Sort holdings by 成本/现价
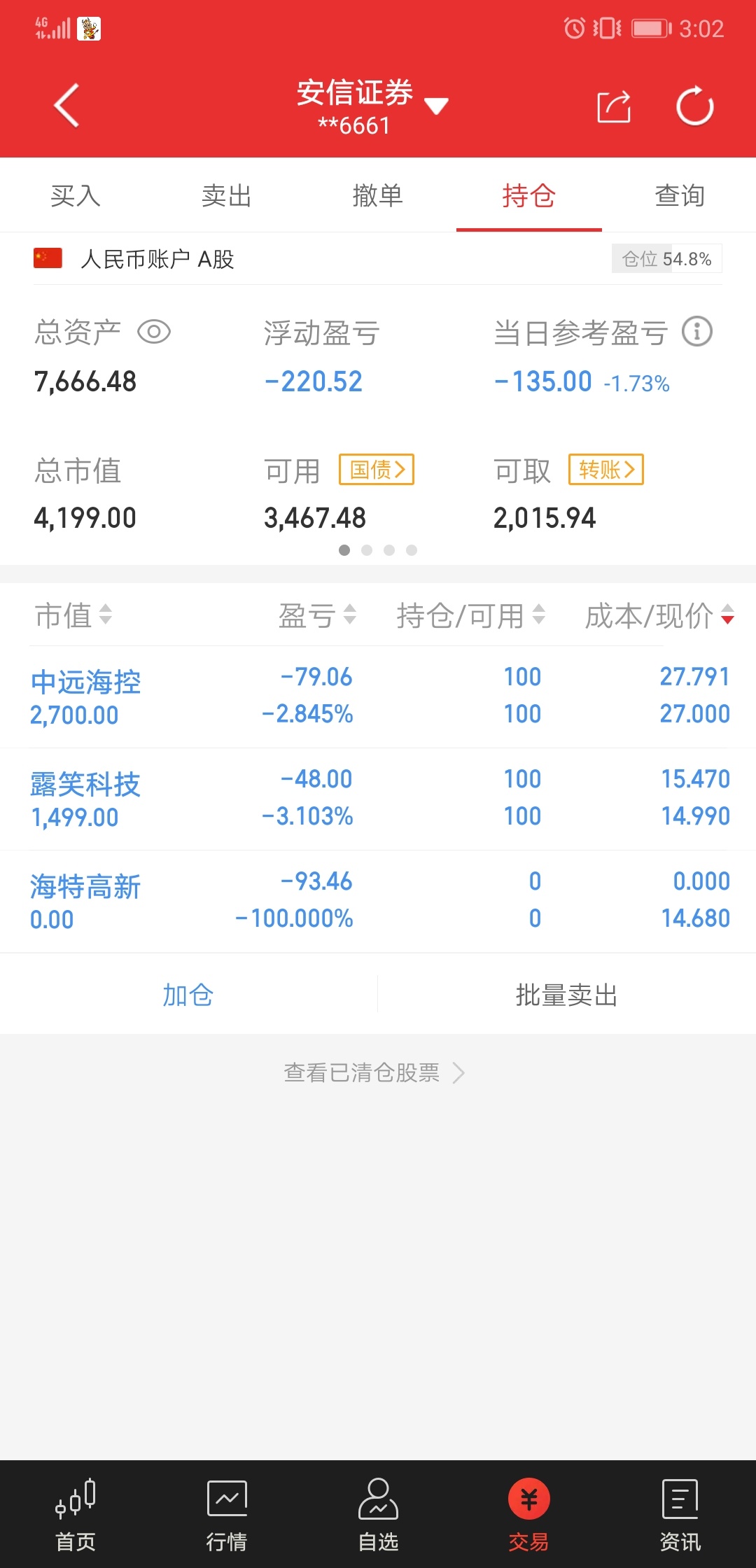This screenshot has width=756, height=1568. point(659,615)
